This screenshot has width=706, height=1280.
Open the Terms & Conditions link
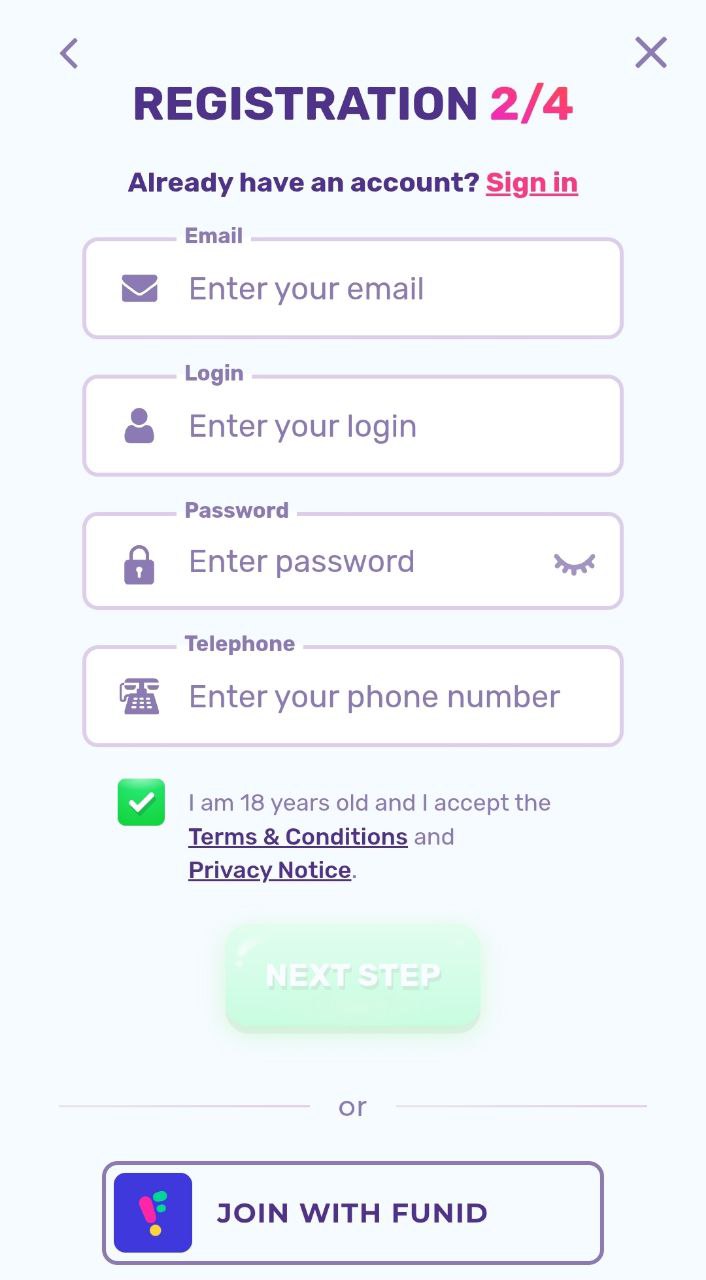pyautogui.click(x=298, y=837)
